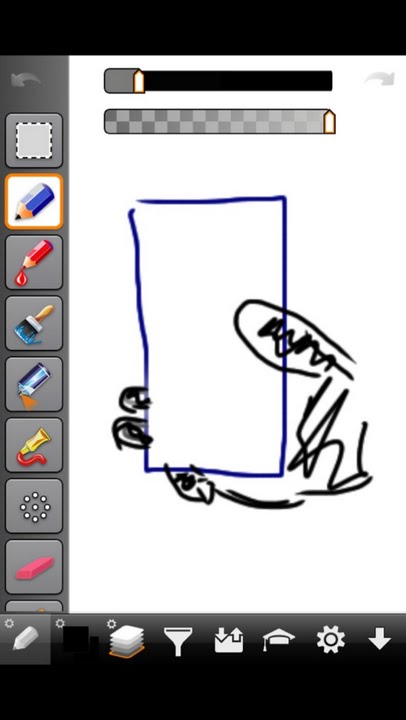Choose the yellow paint tube tool
Image resolution: width=406 pixels, height=720 pixels.
[x=34, y=445]
